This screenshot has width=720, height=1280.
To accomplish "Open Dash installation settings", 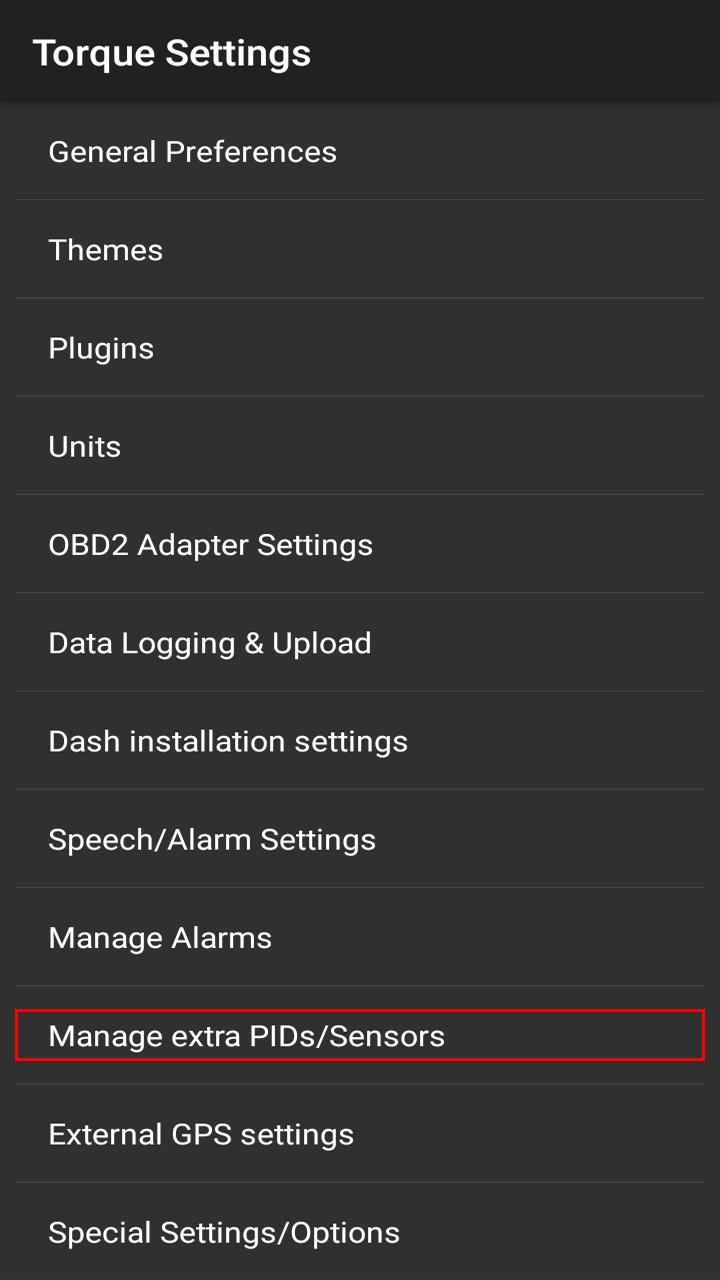I will [360, 740].
